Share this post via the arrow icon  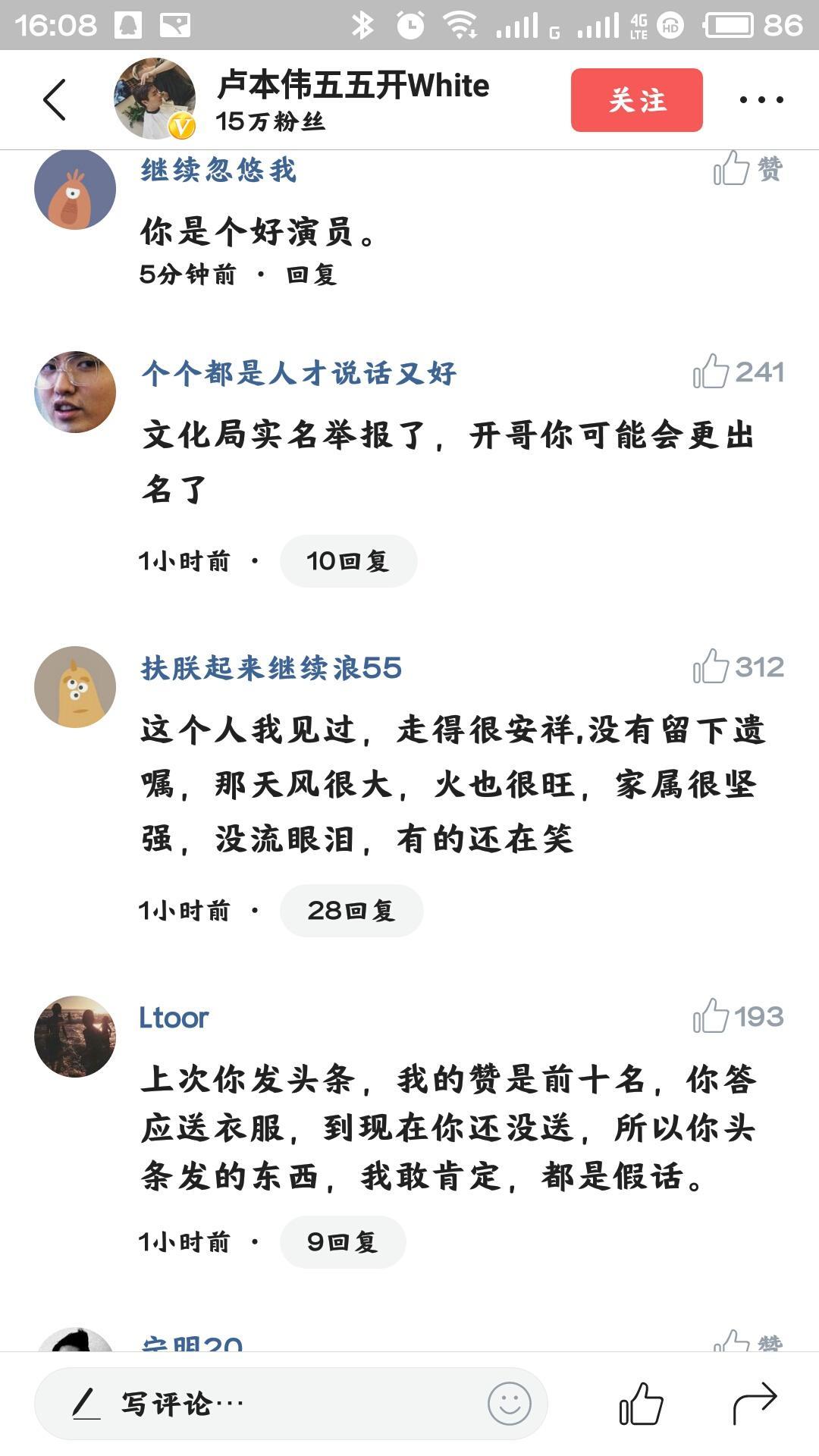[755, 1404]
